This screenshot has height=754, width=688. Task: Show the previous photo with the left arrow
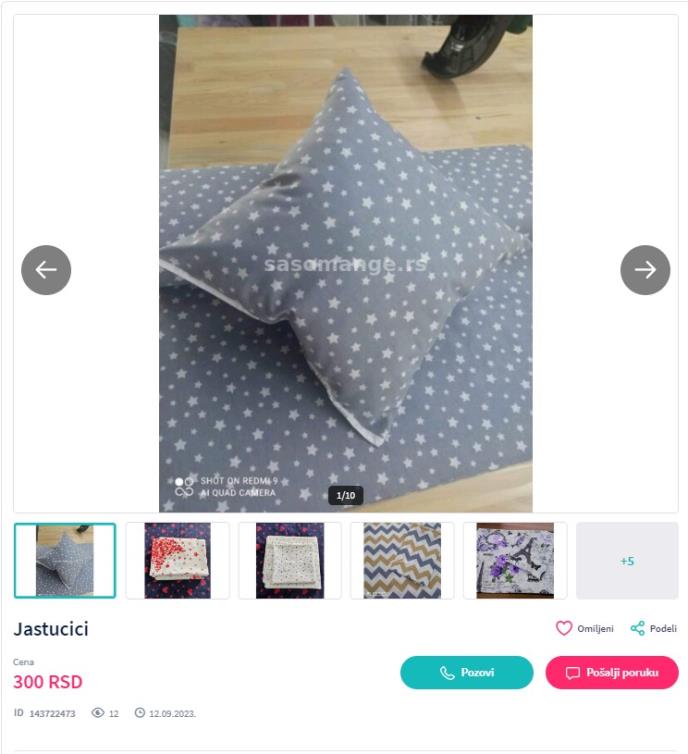tap(46, 270)
